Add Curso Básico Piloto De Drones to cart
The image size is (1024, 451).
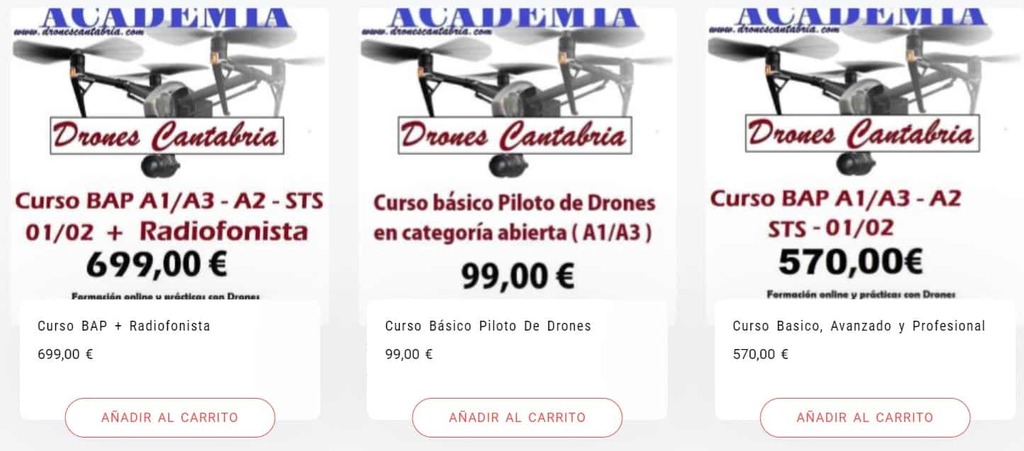pos(517,417)
